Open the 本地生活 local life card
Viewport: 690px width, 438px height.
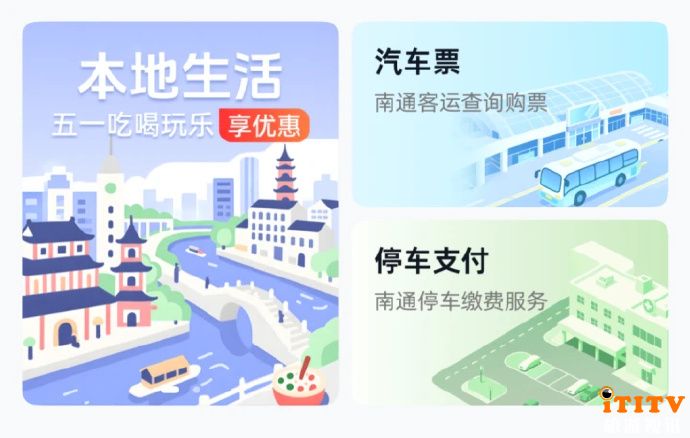coord(180,215)
